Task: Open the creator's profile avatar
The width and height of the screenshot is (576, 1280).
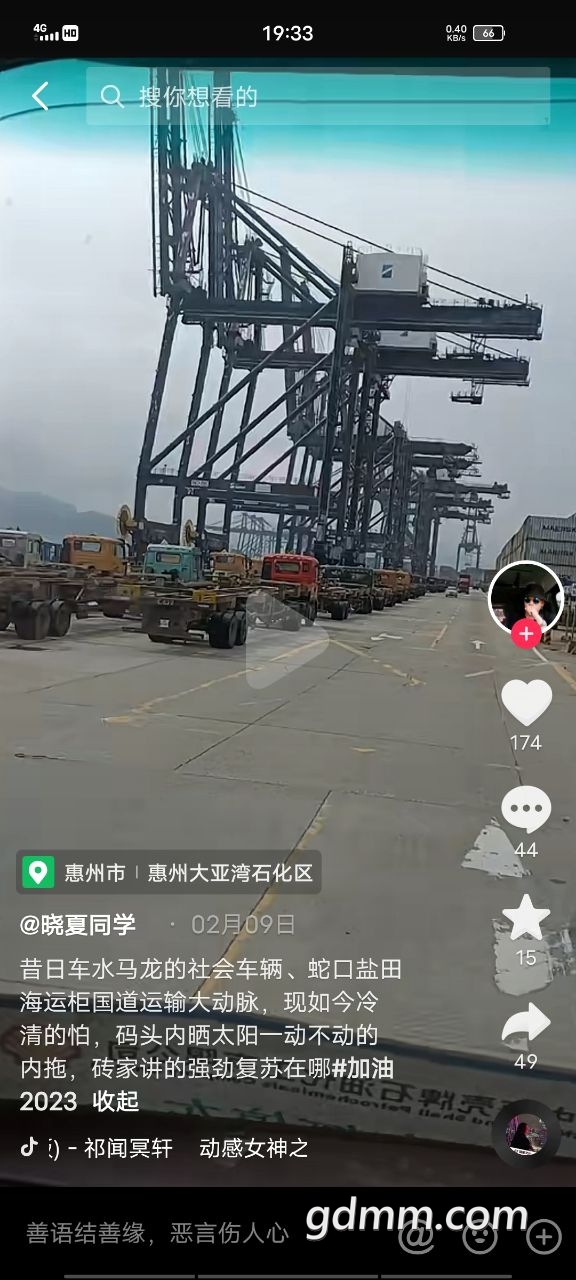Action: point(526,599)
